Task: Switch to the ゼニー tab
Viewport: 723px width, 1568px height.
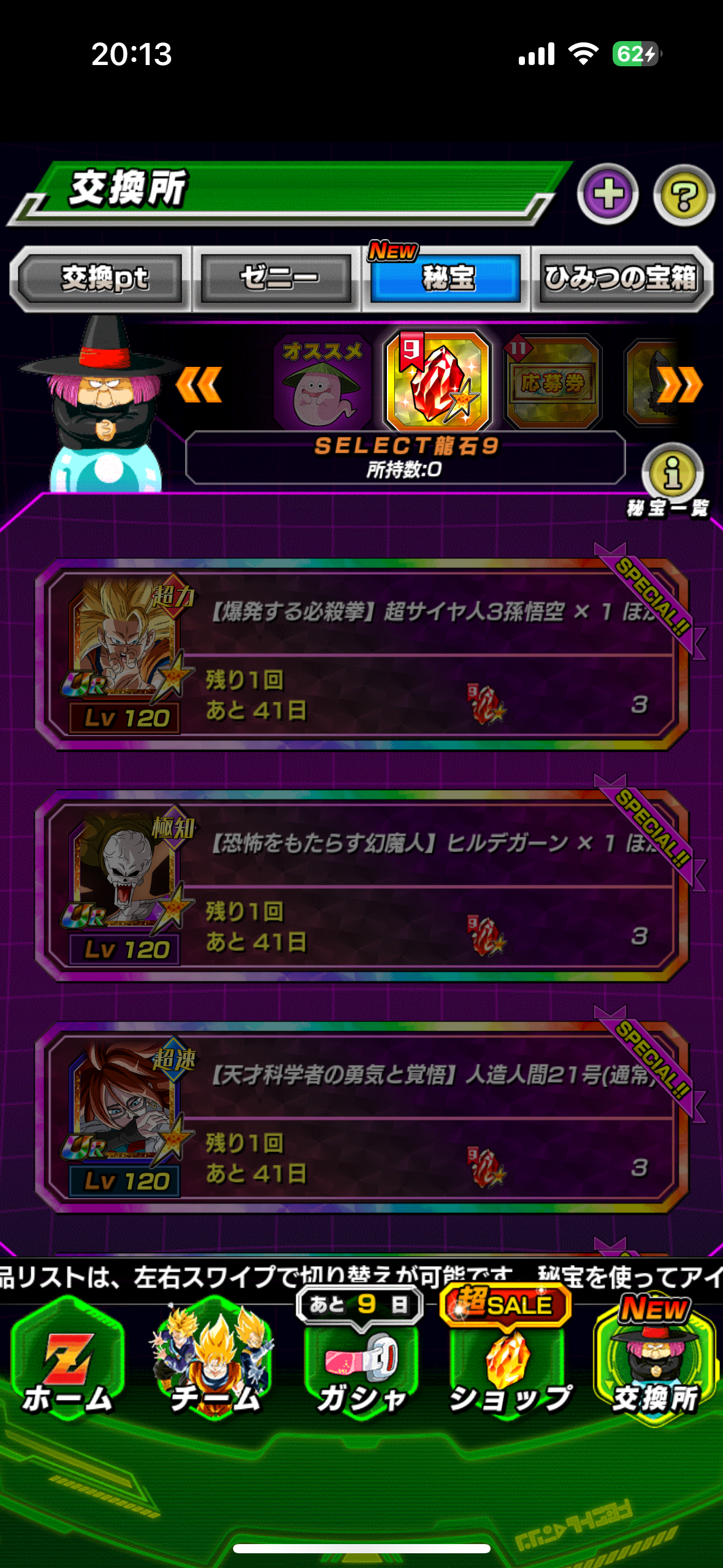Action: (278, 279)
